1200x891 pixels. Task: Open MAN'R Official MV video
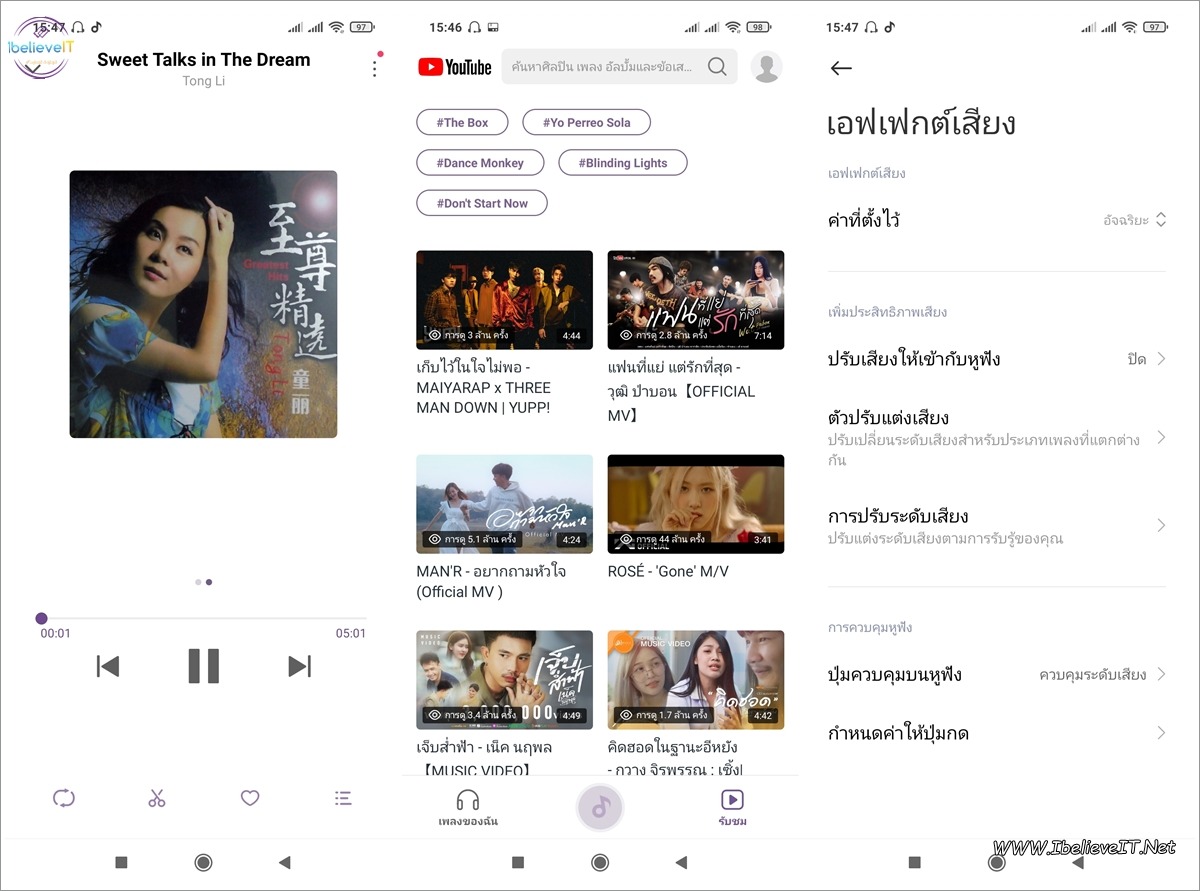click(504, 505)
